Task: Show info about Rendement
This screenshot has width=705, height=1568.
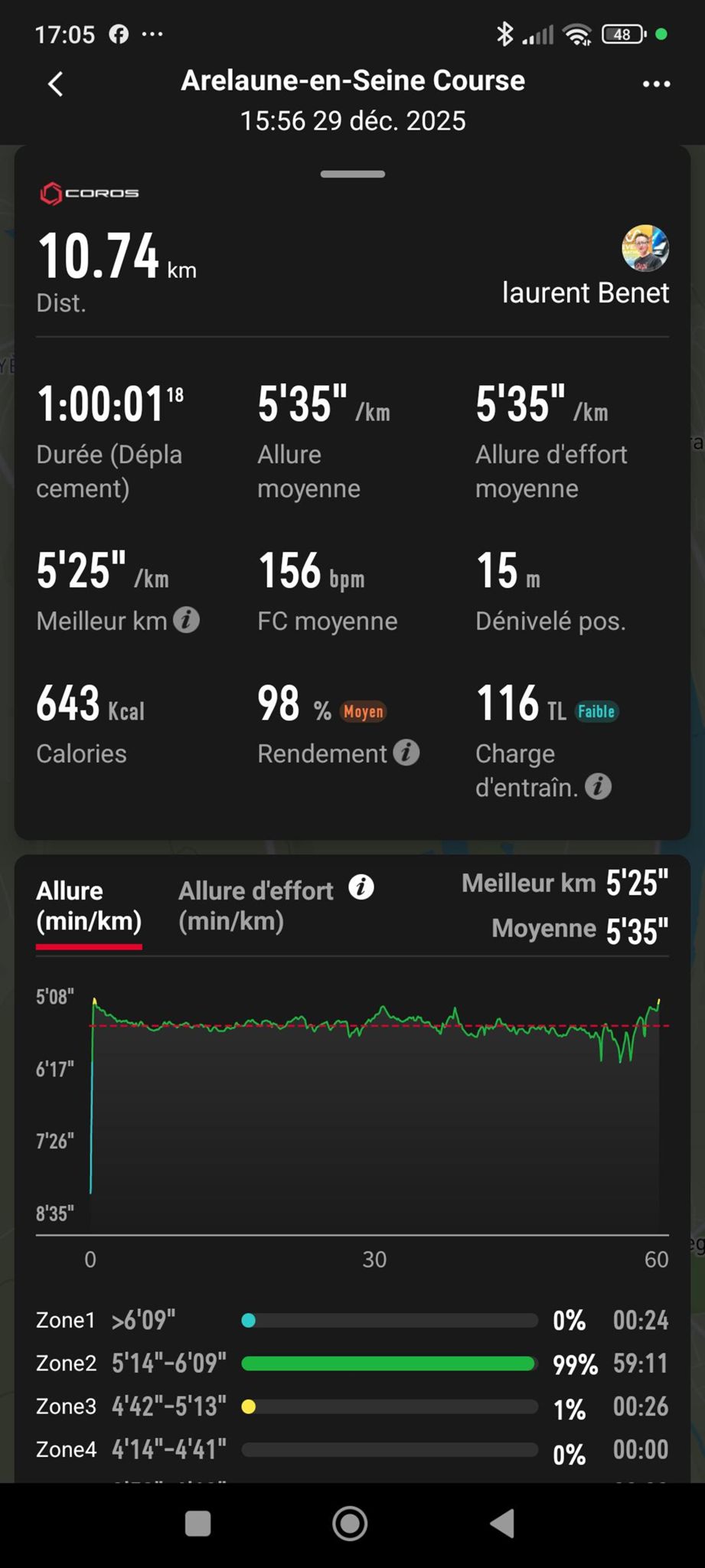Action: click(x=406, y=753)
